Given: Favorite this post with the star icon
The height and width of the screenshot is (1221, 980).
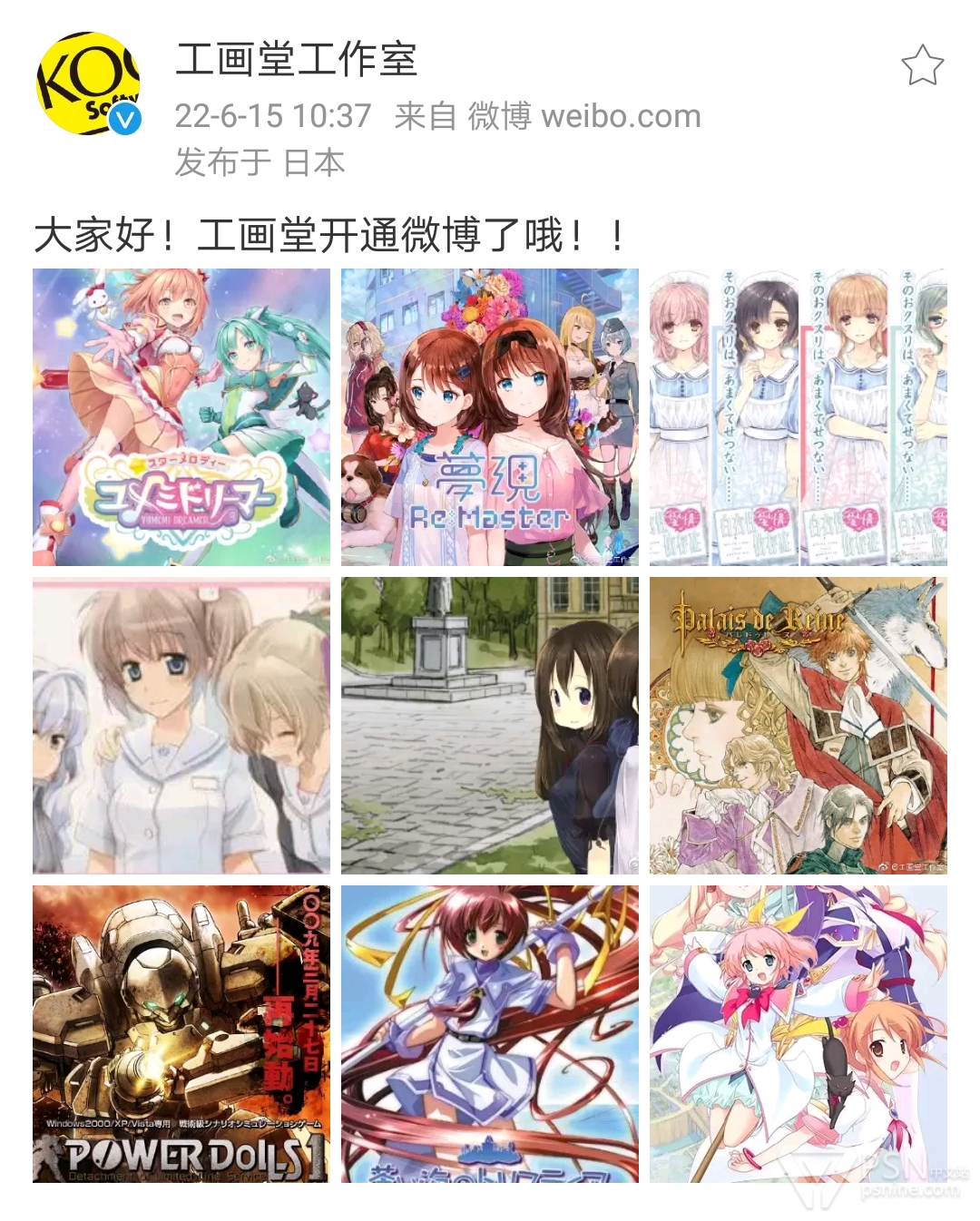Looking at the screenshot, I should click(922, 65).
